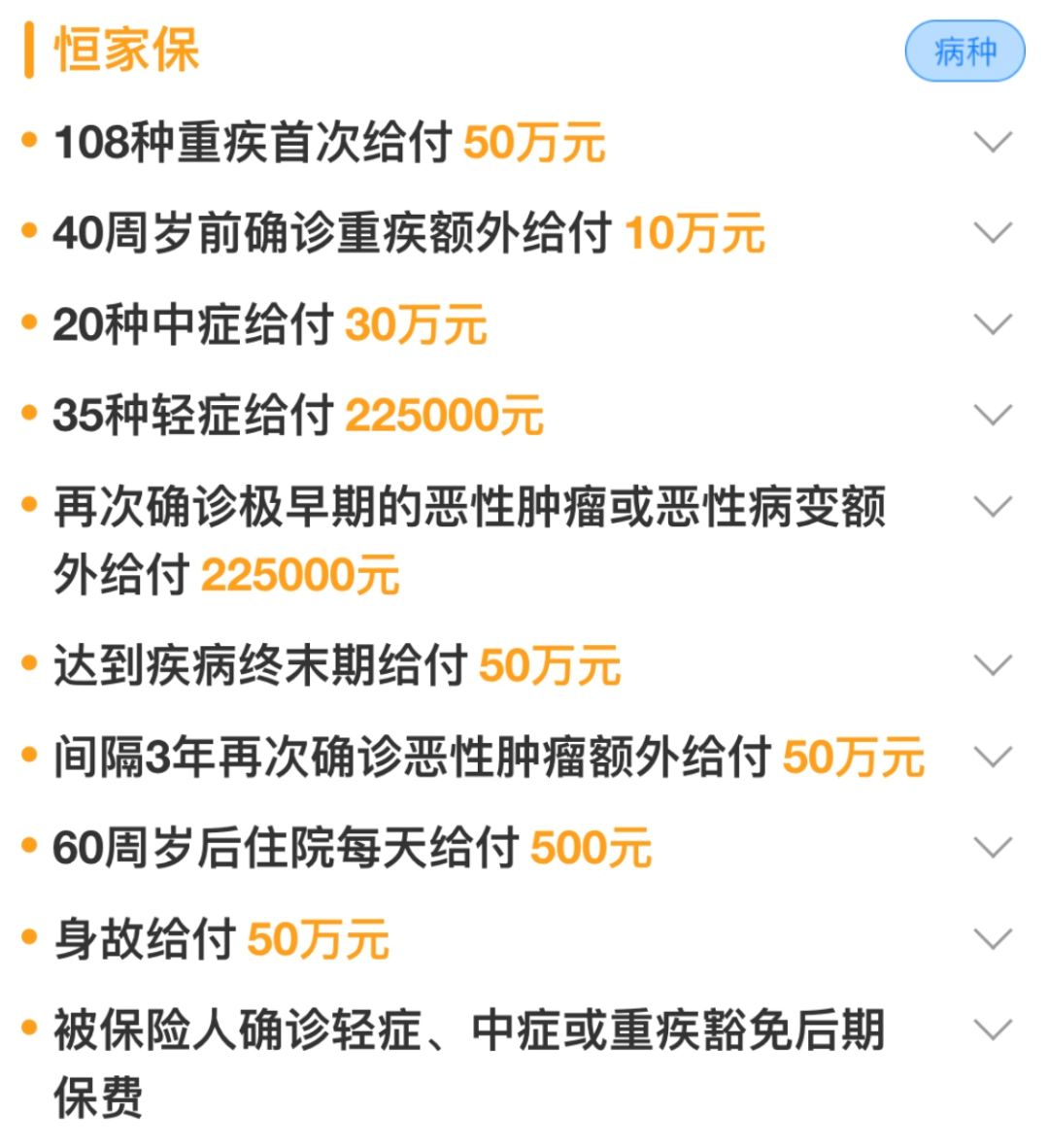Expand the 20种中症给付 details
This screenshot has width=1049, height=1148.
(x=991, y=322)
